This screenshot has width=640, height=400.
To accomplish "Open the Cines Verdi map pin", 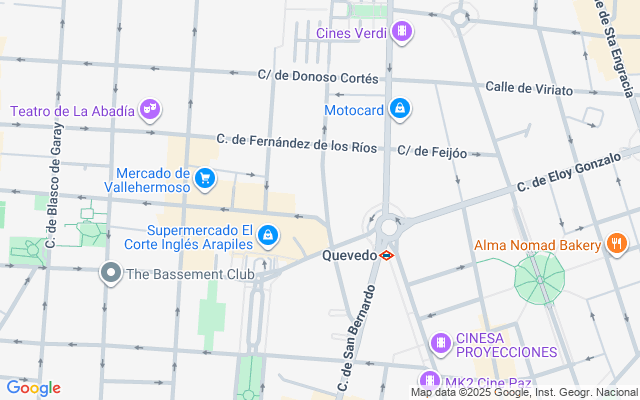I will 400,33.
